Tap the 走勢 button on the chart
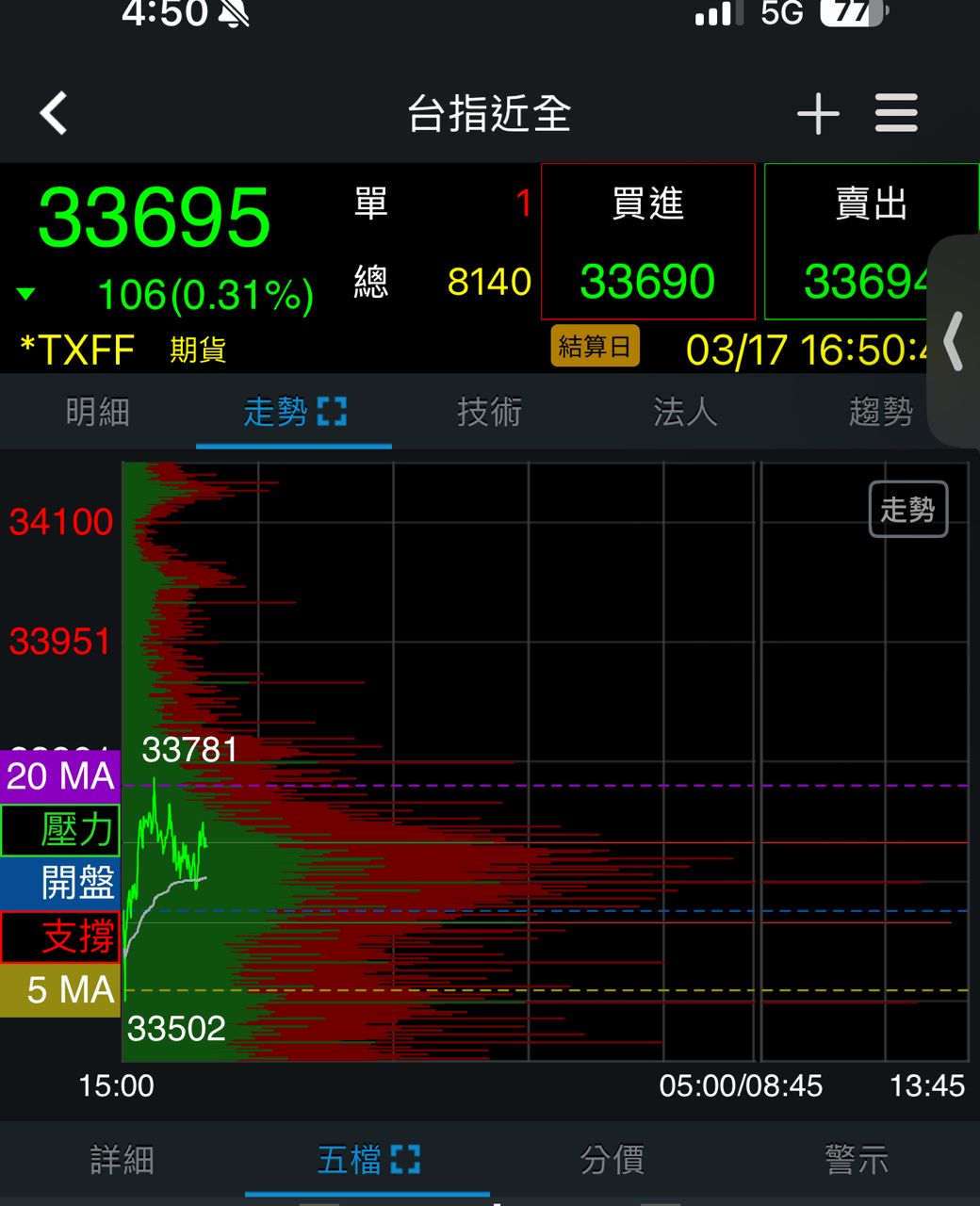 click(907, 510)
